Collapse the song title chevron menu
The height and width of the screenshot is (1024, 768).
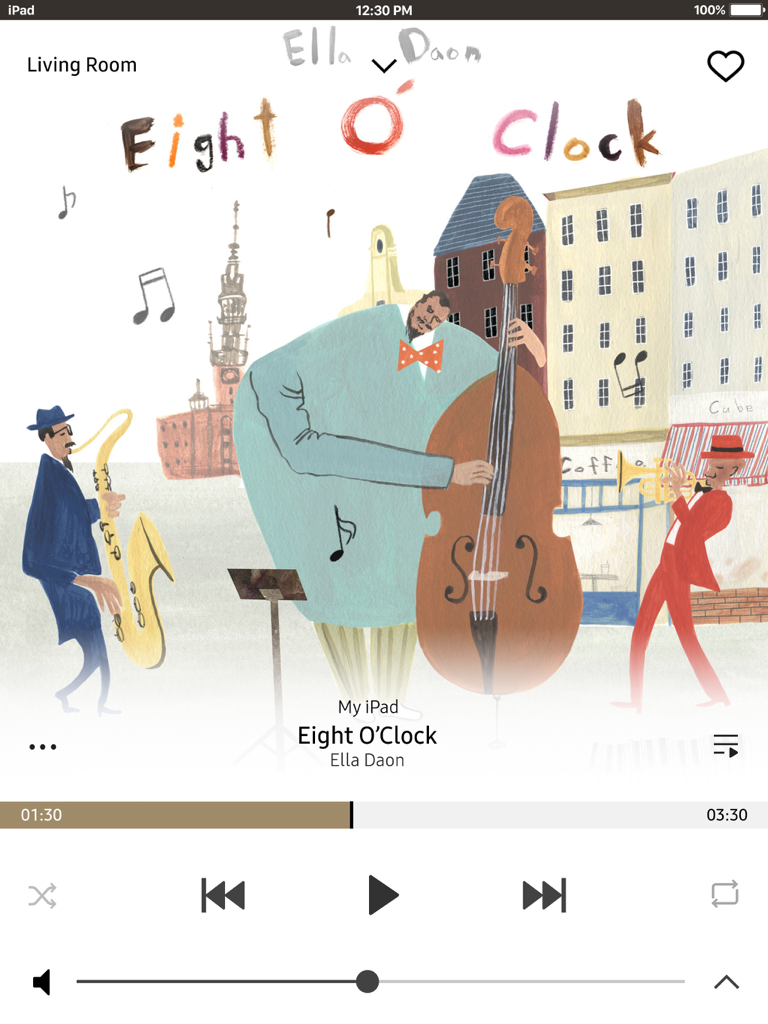tap(384, 64)
